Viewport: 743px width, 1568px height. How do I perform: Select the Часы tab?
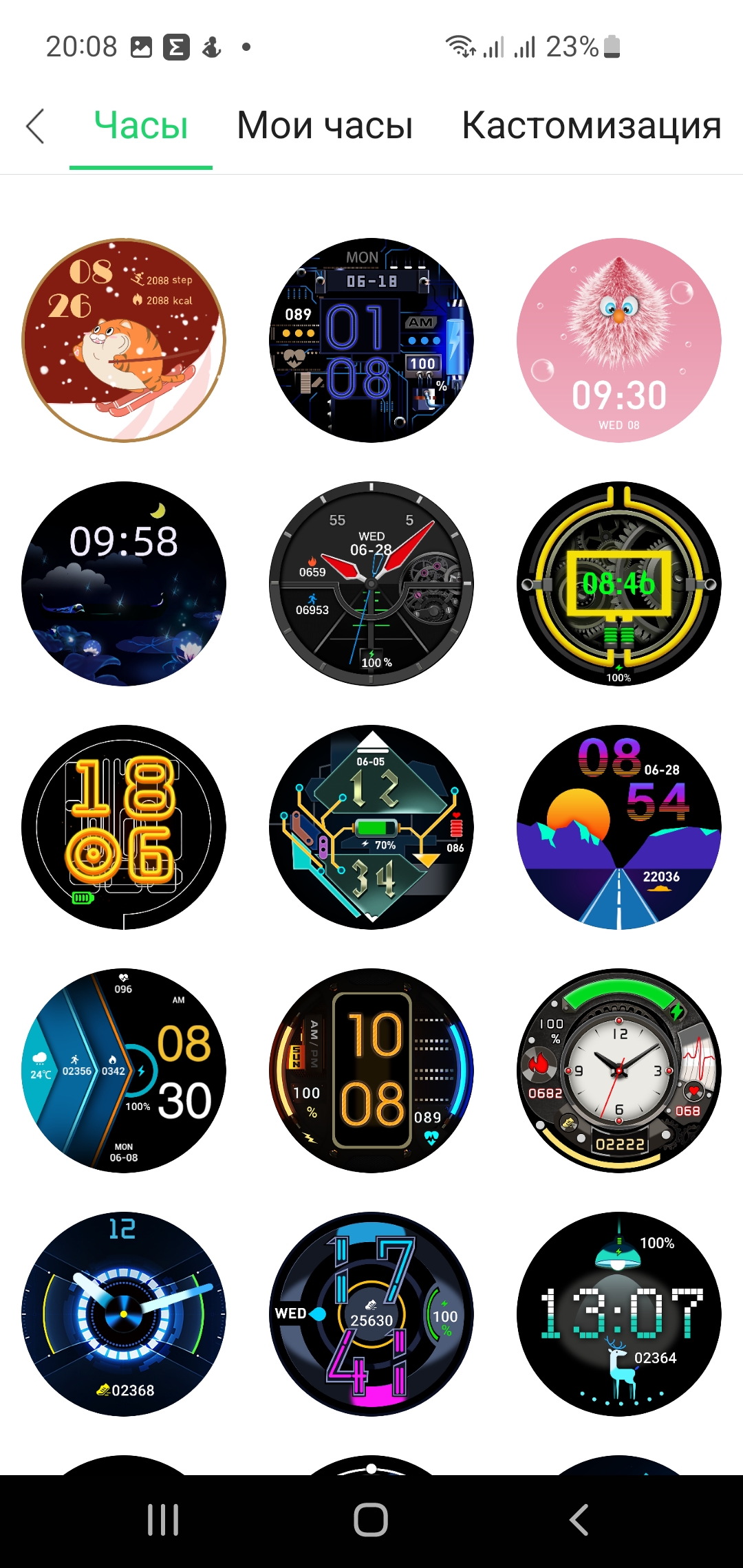click(141, 126)
